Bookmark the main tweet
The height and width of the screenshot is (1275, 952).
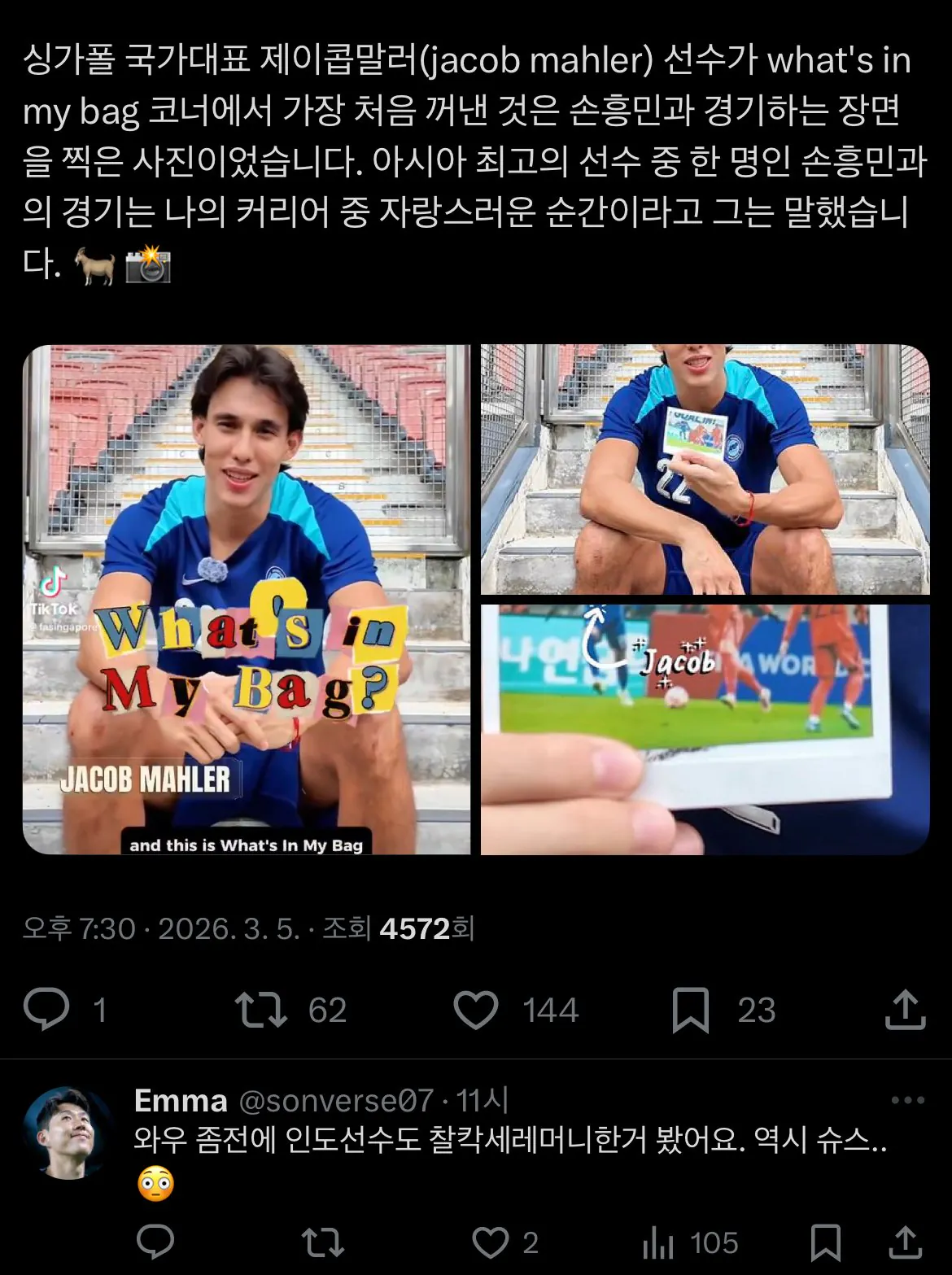pyautogui.click(x=690, y=1010)
